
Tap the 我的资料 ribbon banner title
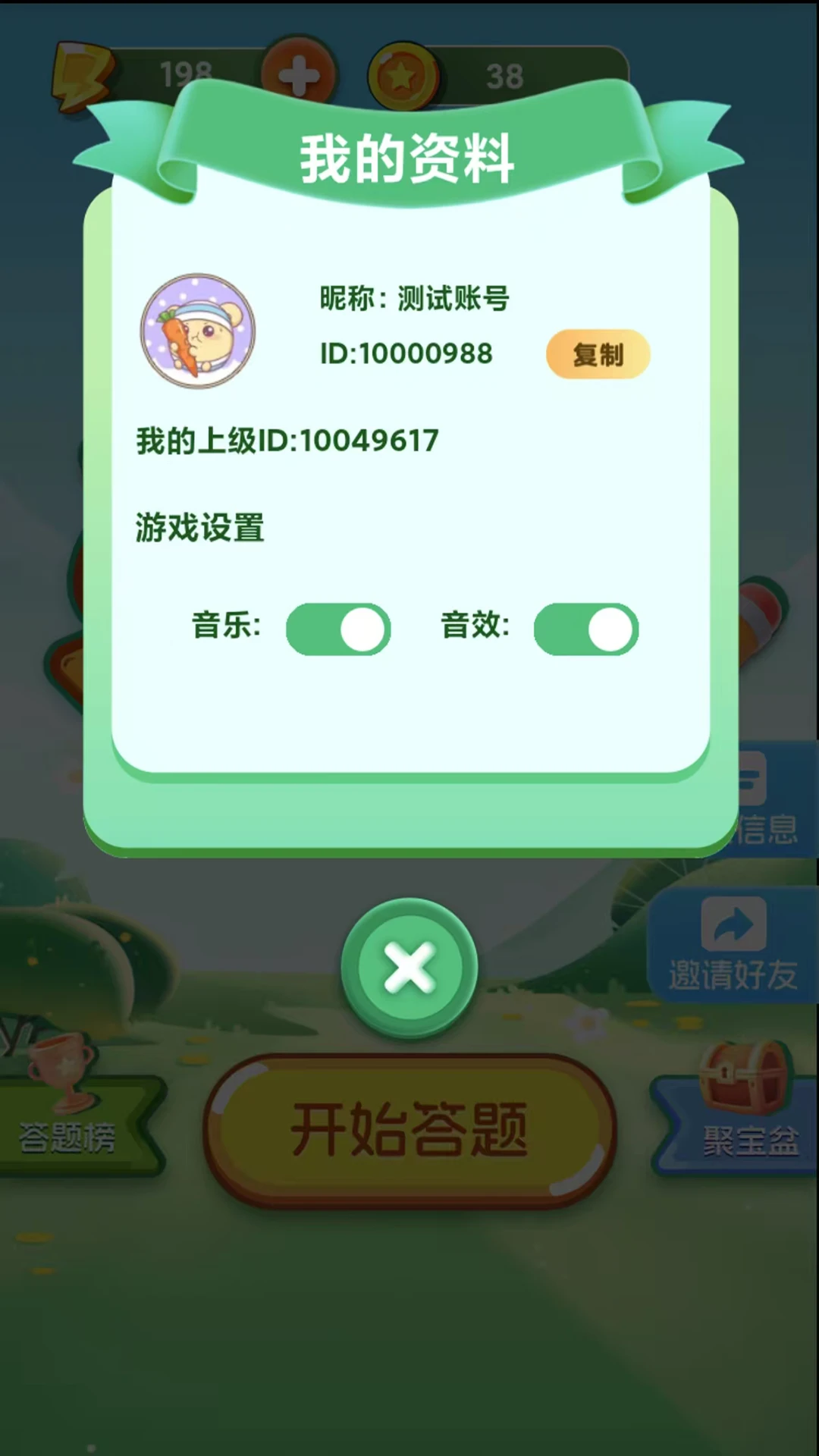point(409,152)
